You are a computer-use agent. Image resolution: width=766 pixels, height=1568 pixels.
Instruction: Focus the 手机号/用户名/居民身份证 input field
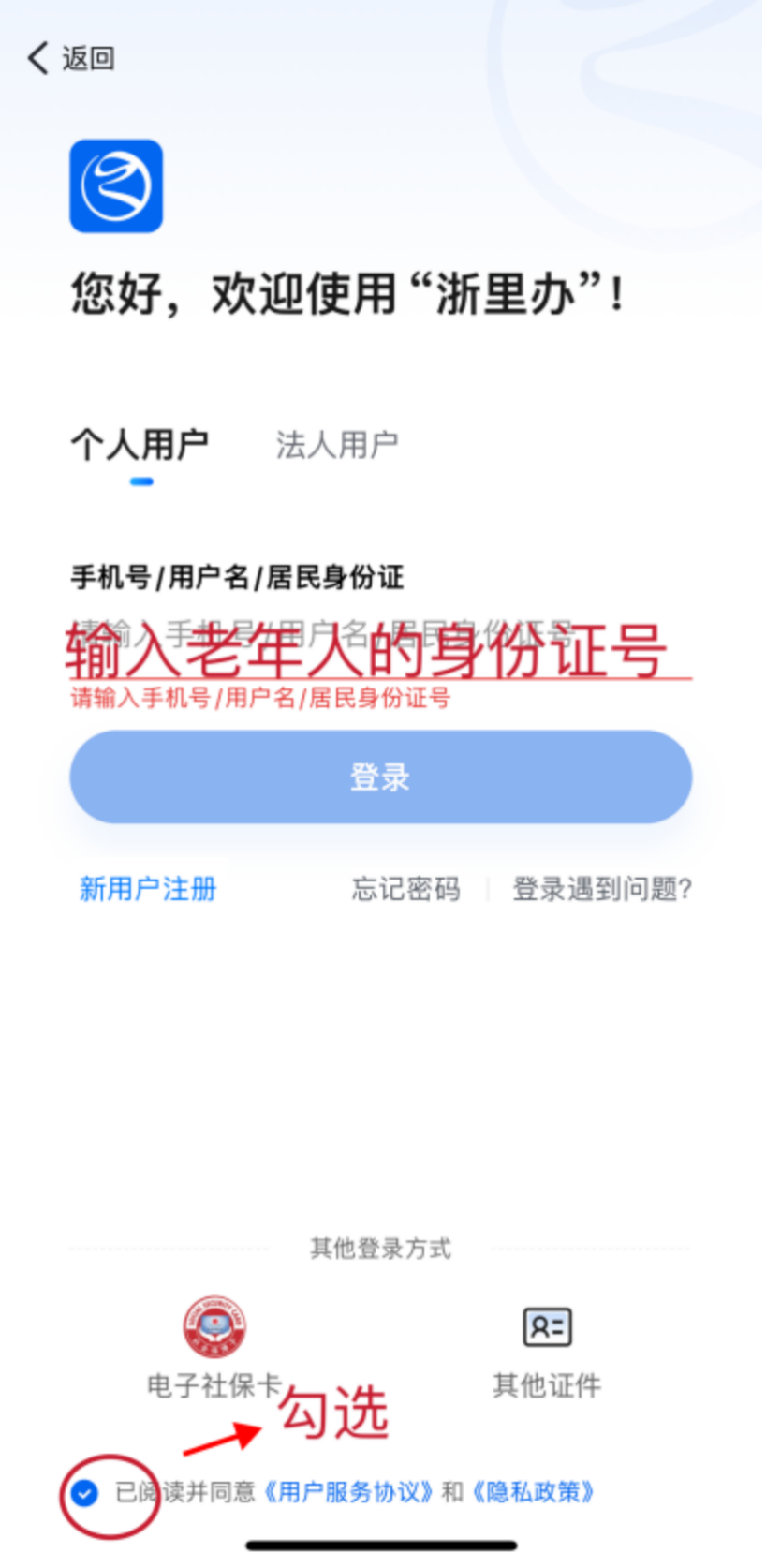(375, 637)
